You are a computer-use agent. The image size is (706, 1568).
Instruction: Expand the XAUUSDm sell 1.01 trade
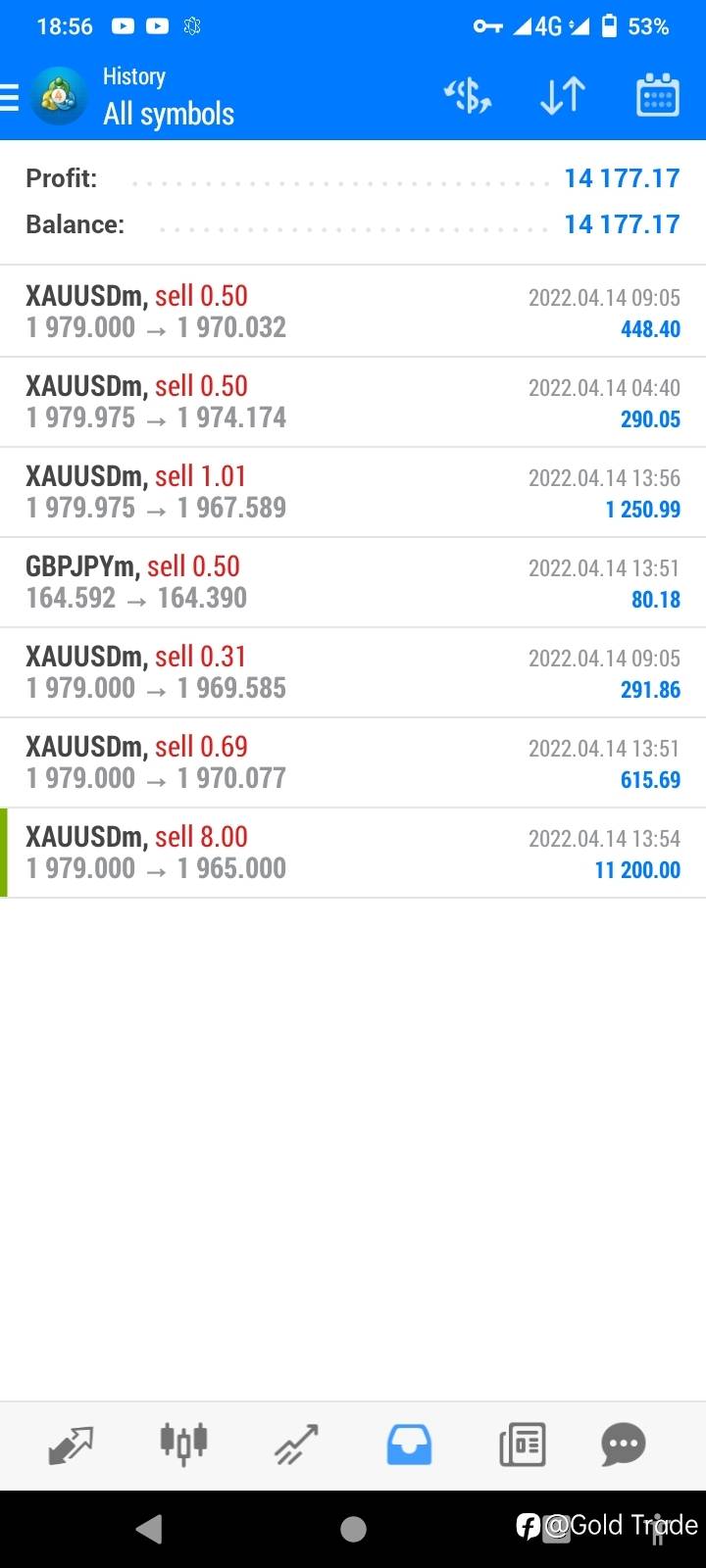353,492
